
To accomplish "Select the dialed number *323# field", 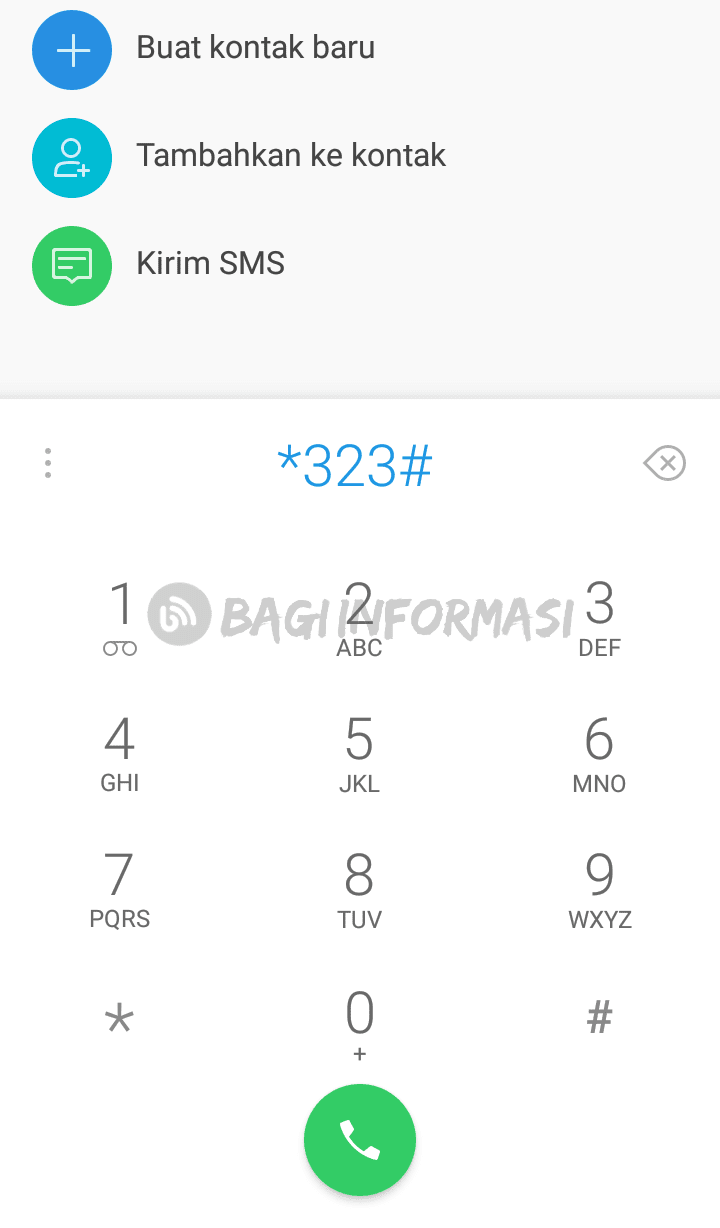I will pyautogui.click(x=355, y=463).
